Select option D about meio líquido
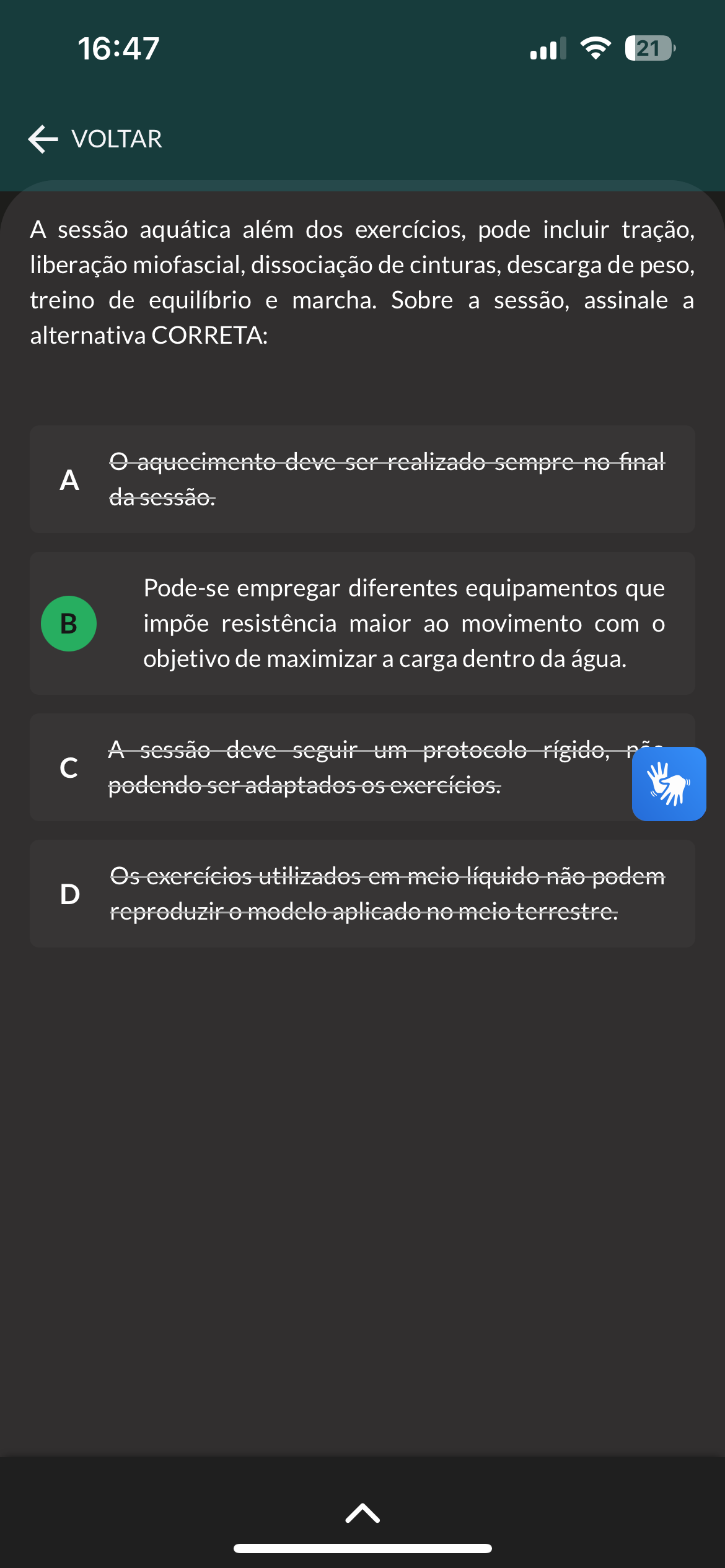Screen dimensions: 725x1568 point(362,894)
